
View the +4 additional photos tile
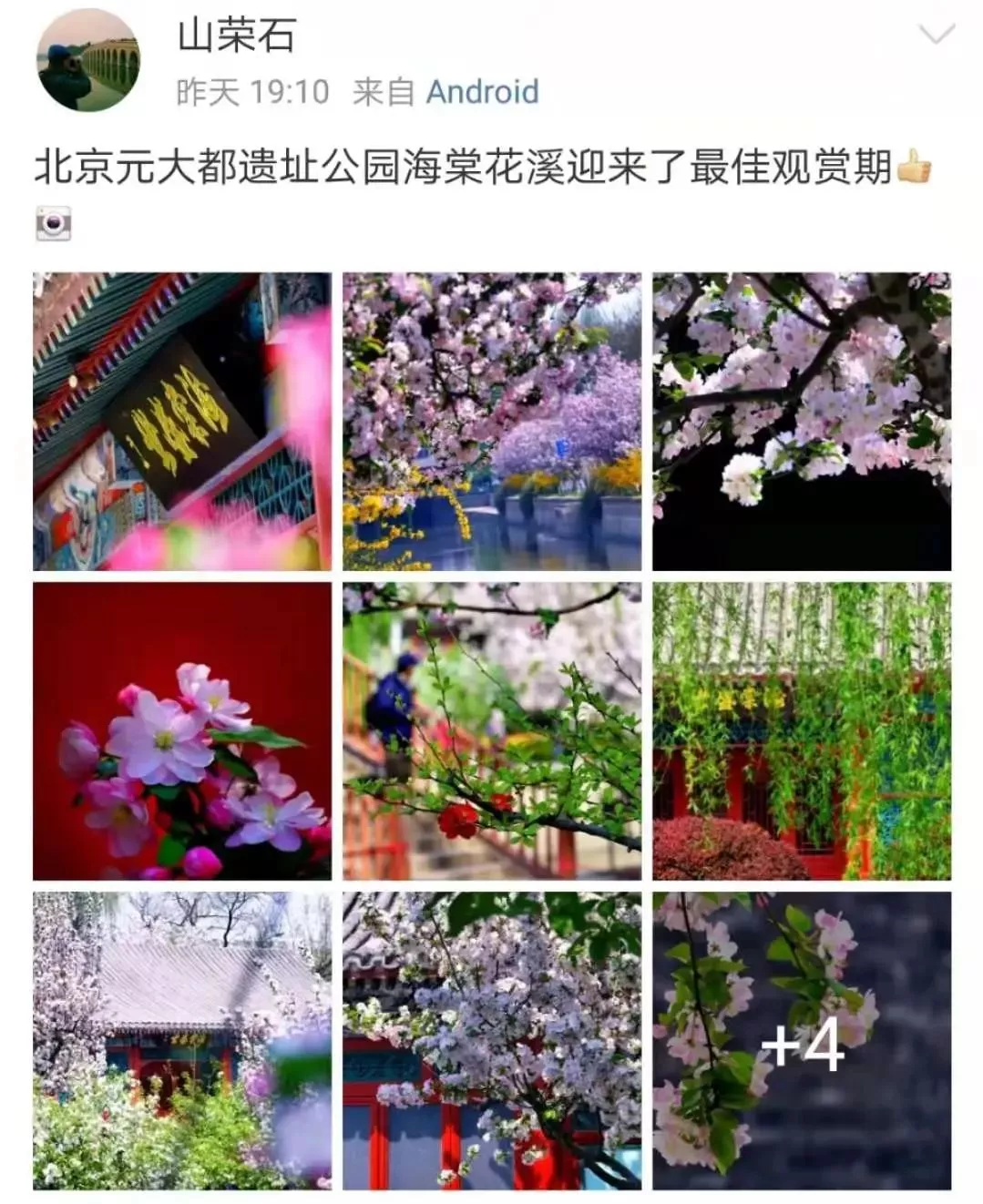pos(802,1041)
